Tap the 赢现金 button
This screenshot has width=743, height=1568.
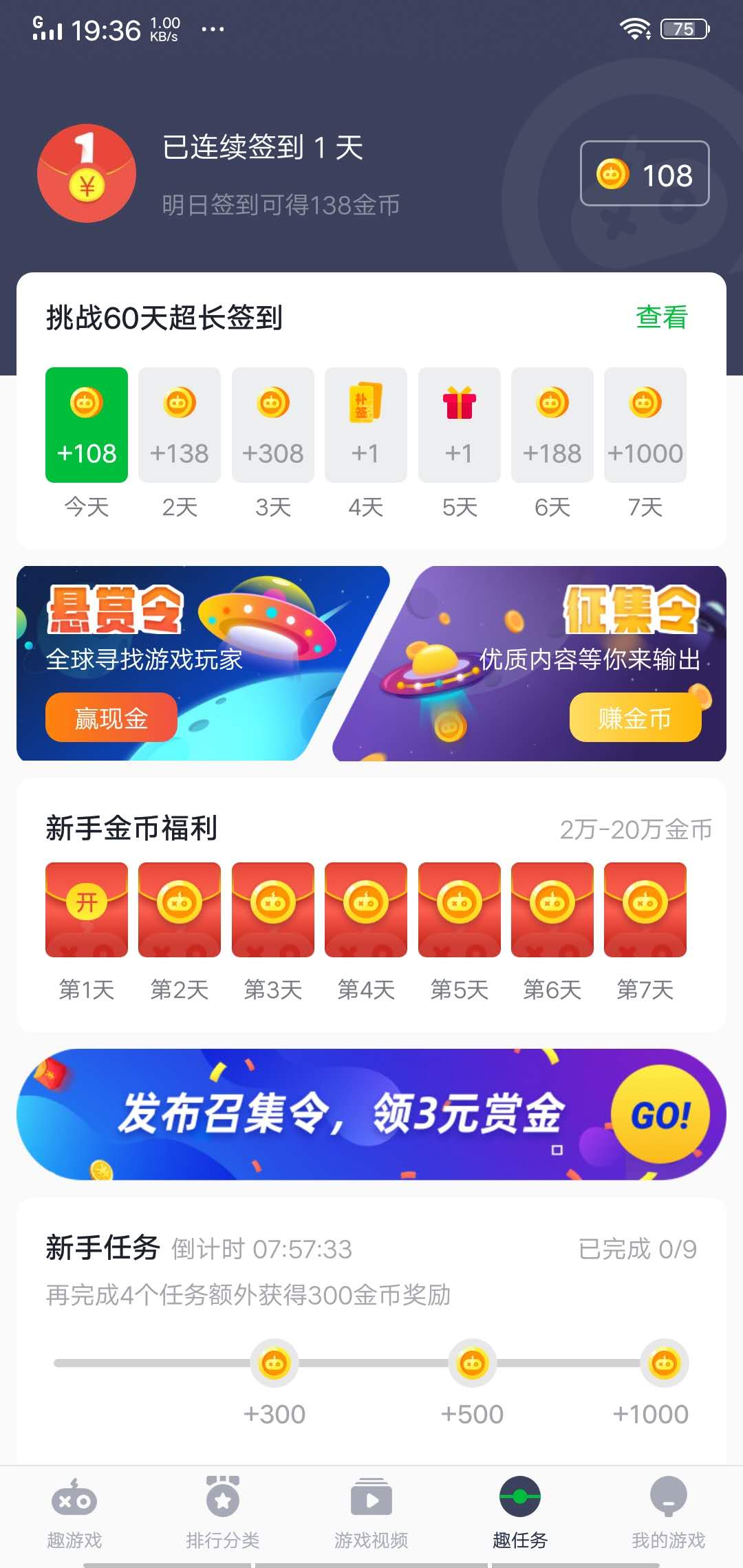click(111, 717)
